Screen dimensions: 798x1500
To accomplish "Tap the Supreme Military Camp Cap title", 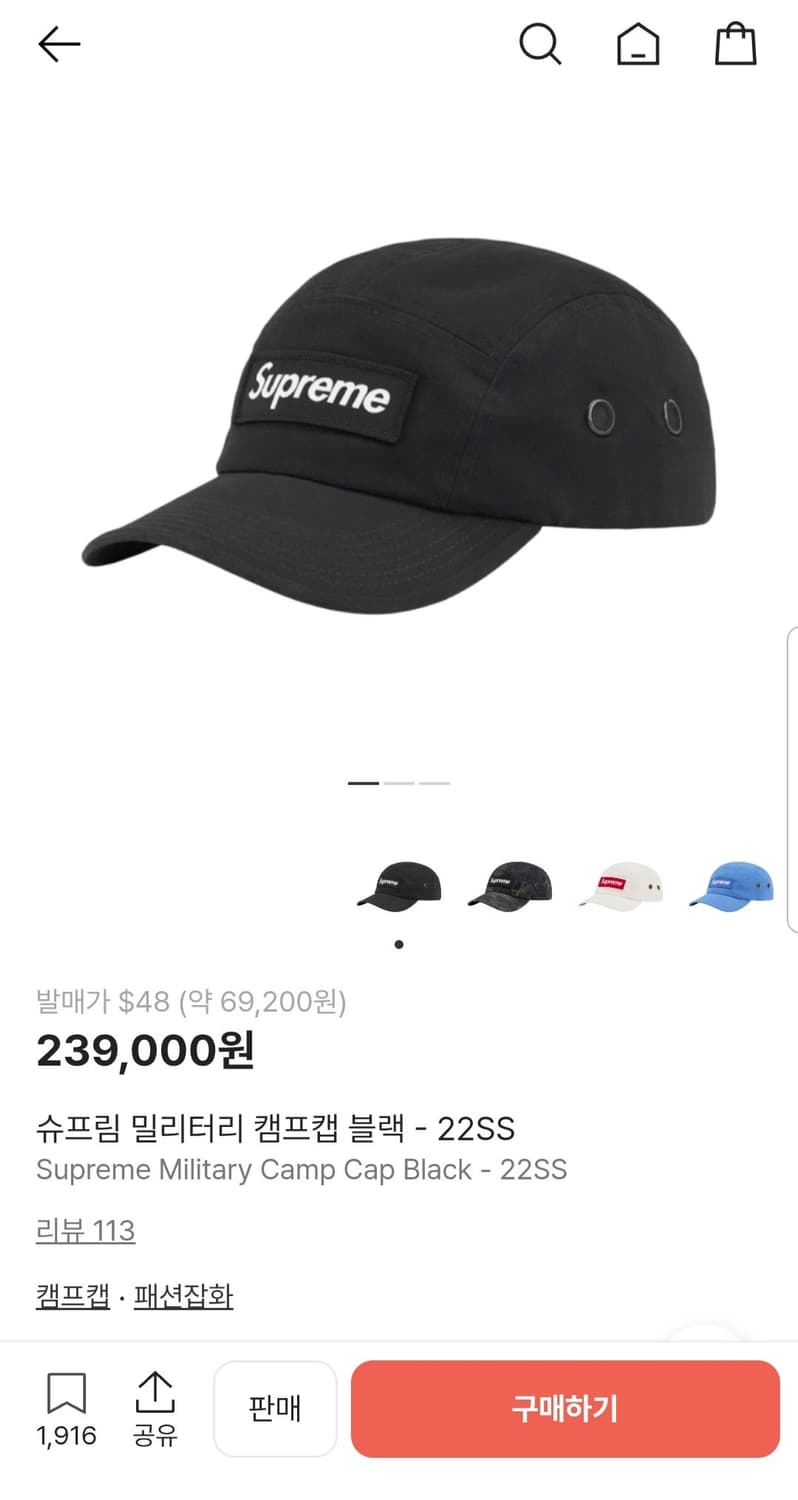I will pos(302,1170).
